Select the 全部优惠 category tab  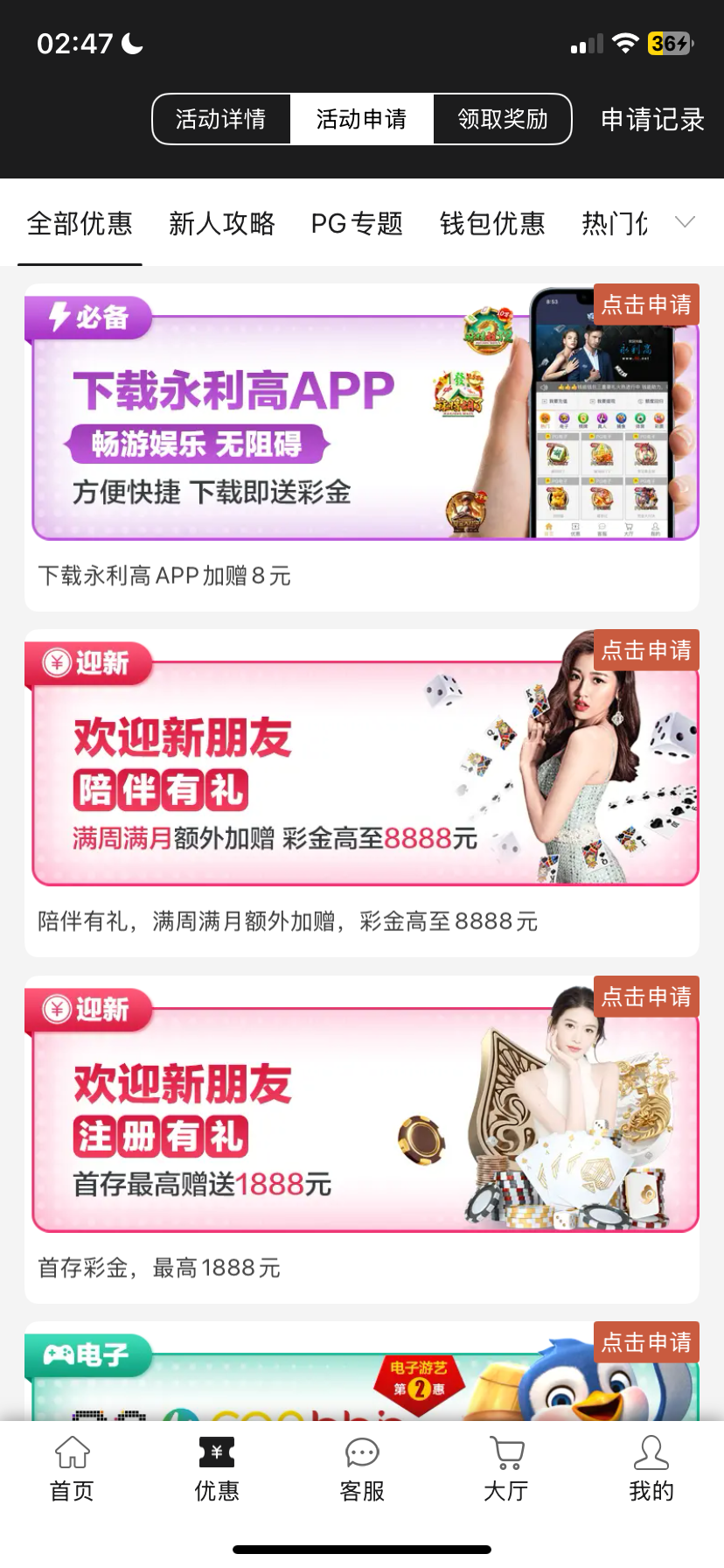[x=80, y=224]
